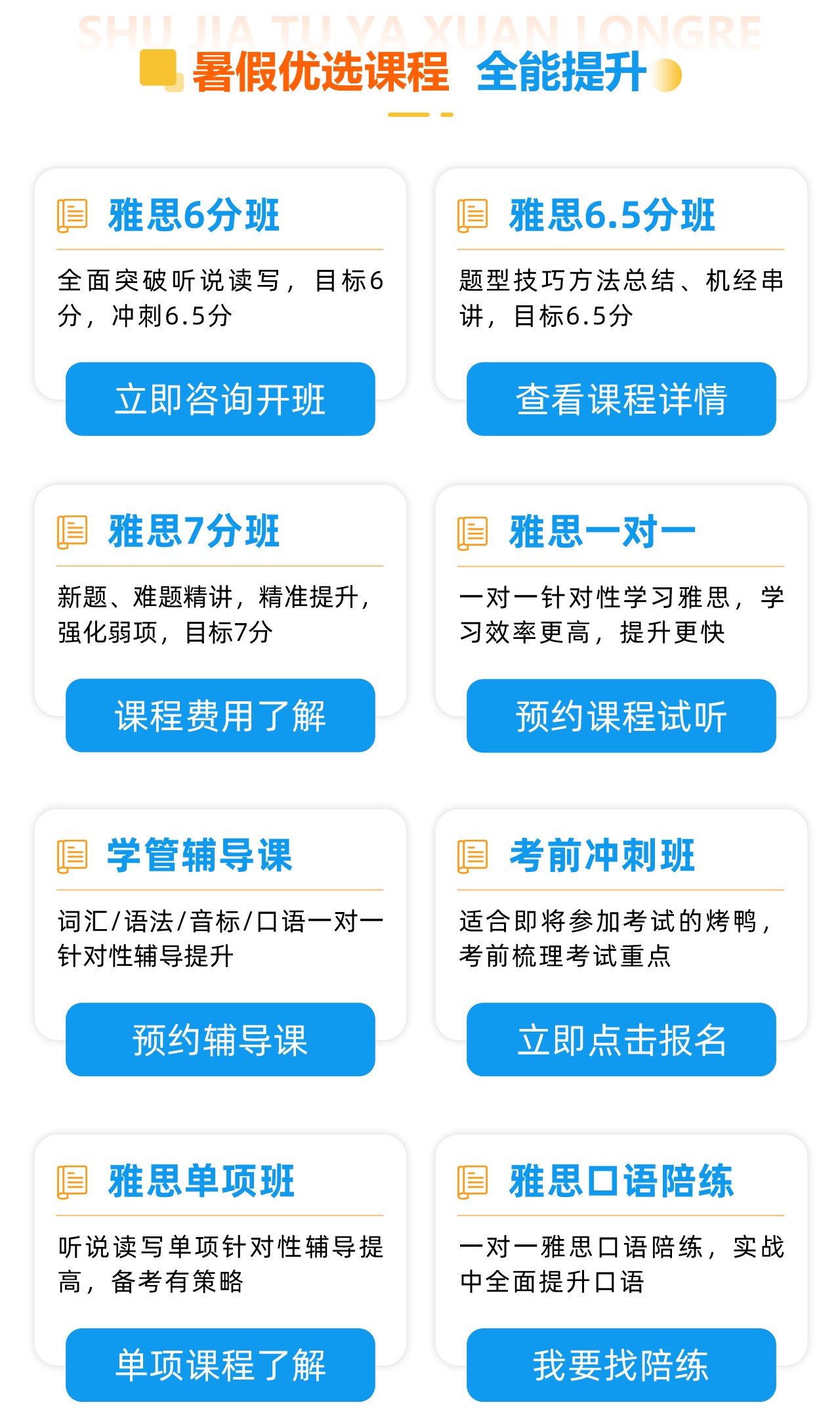Screen dimensions: 840x1415
Task: Open 查看课程详情 for 雅思6.5分班
Action: (621, 399)
